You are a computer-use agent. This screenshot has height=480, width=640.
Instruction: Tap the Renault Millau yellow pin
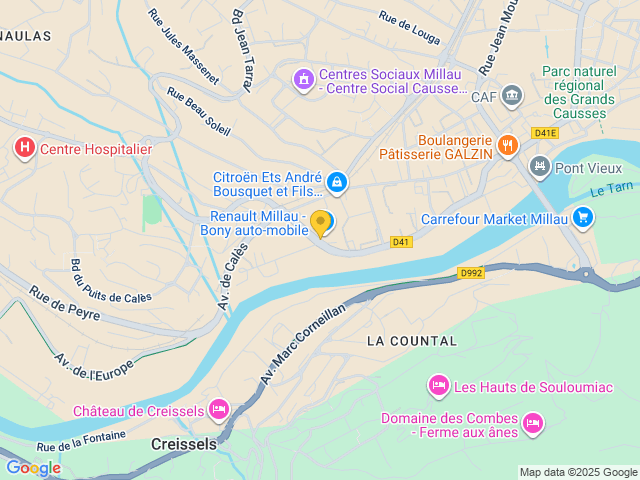pyautogui.click(x=321, y=222)
